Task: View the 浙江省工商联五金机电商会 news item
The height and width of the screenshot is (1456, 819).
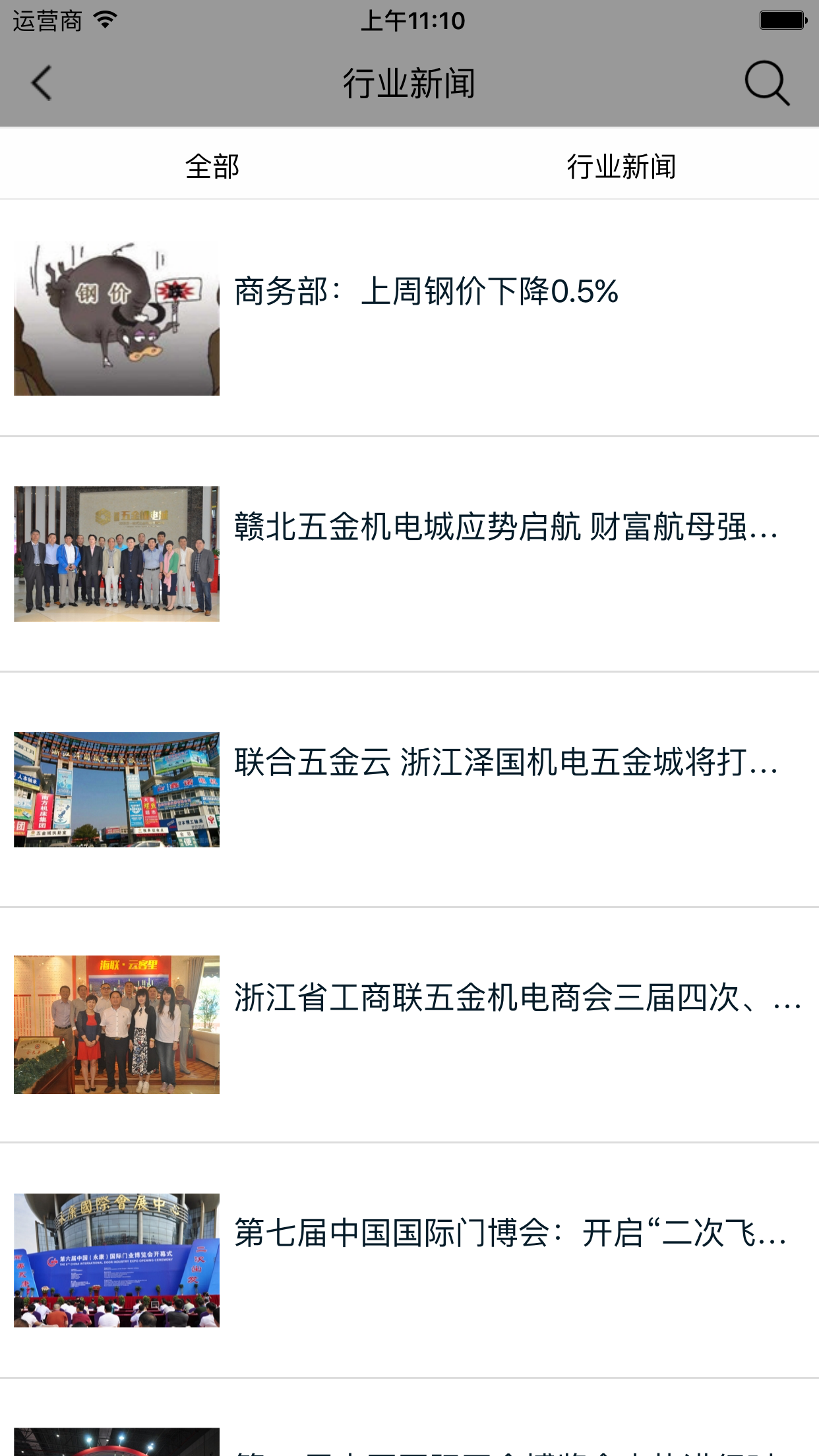Action: pos(517,998)
